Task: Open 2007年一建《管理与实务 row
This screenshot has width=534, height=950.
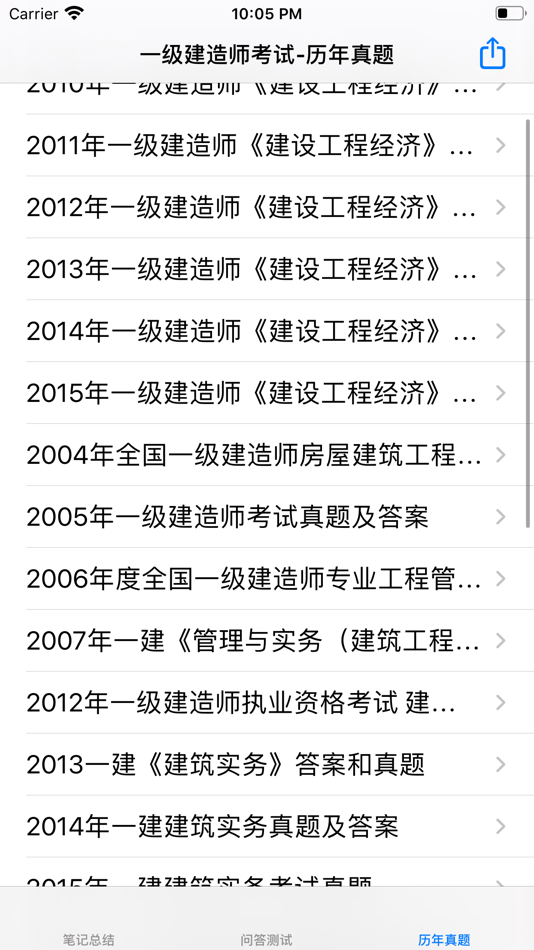Action: click(267, 640)
